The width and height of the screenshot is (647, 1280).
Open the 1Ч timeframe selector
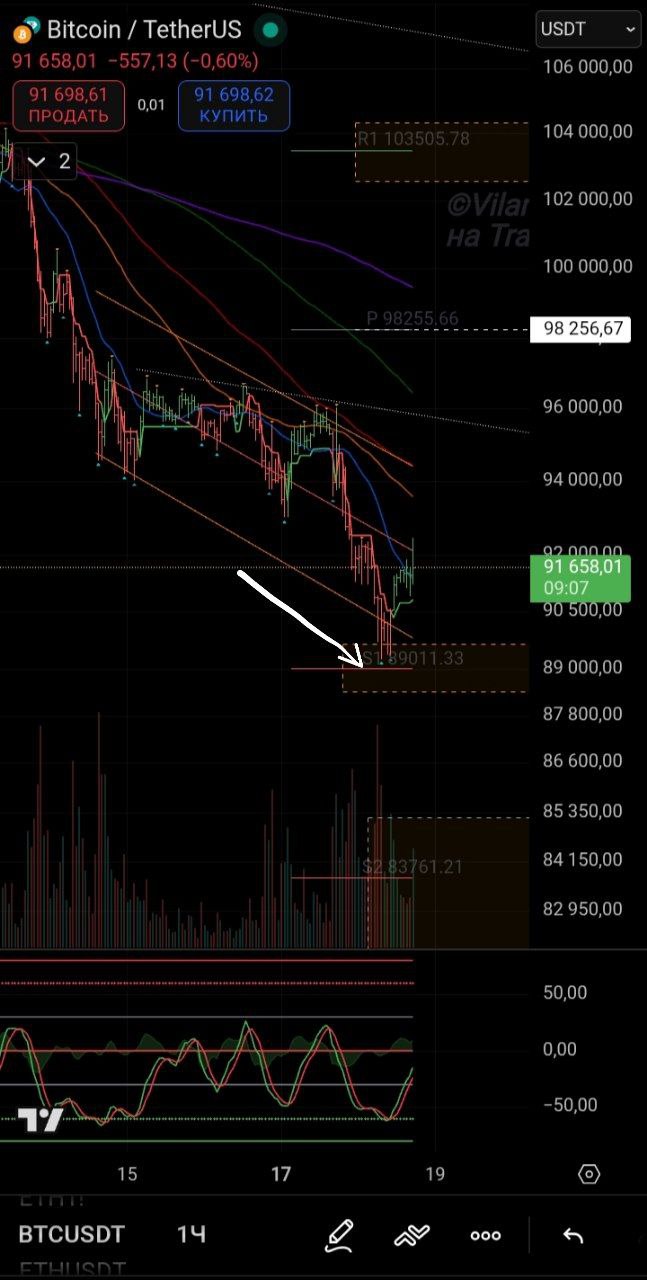pyautogui.click(x=191, y=1235)
